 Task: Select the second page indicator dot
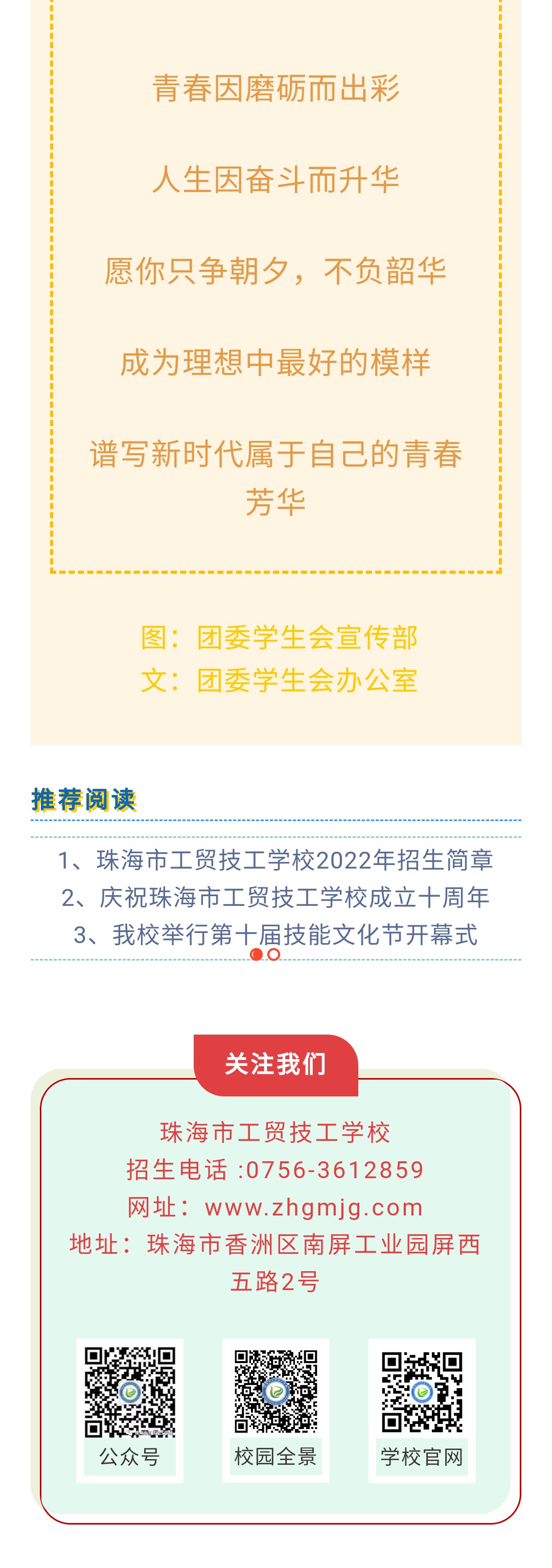click(x=274, y=954)
